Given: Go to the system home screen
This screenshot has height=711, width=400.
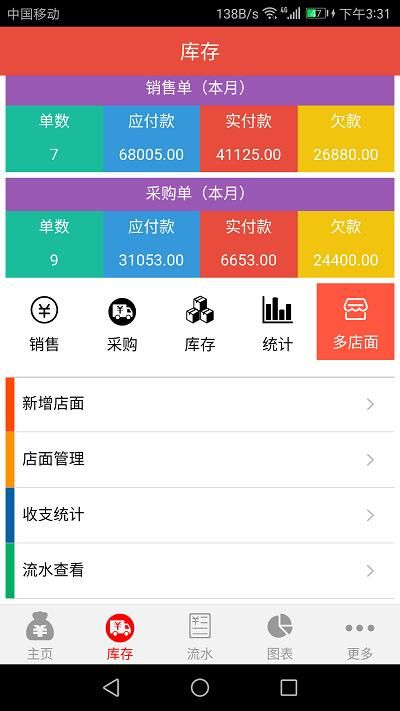Looking at the screenshot, I should click(200, 687).
